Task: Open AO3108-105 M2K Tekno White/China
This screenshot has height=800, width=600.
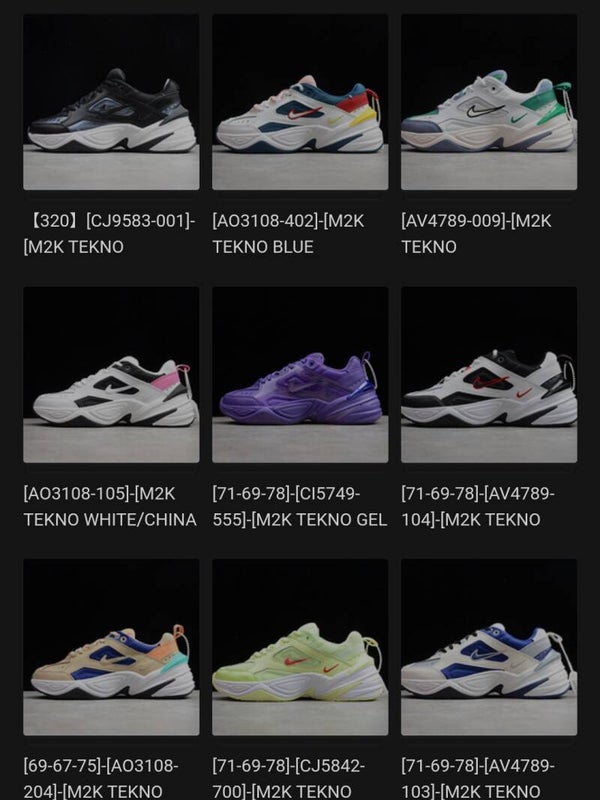Action: pos(111,376)
